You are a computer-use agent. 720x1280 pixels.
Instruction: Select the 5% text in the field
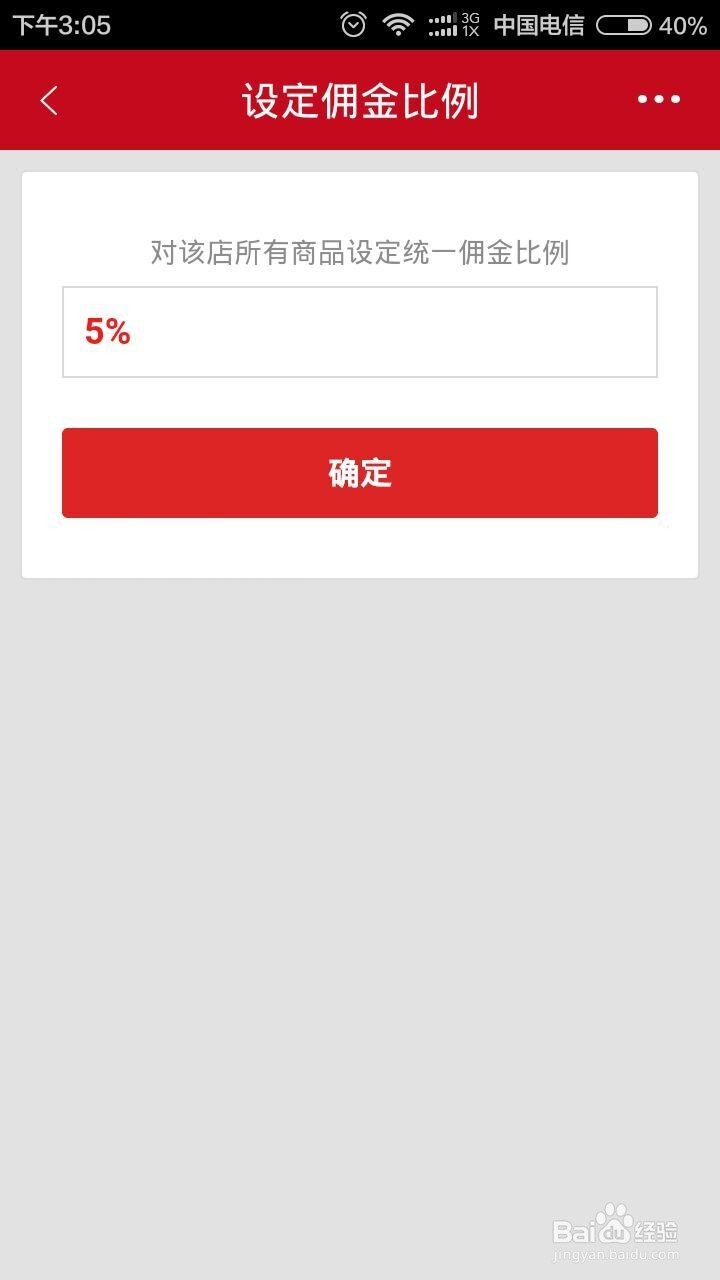[107, 331]
